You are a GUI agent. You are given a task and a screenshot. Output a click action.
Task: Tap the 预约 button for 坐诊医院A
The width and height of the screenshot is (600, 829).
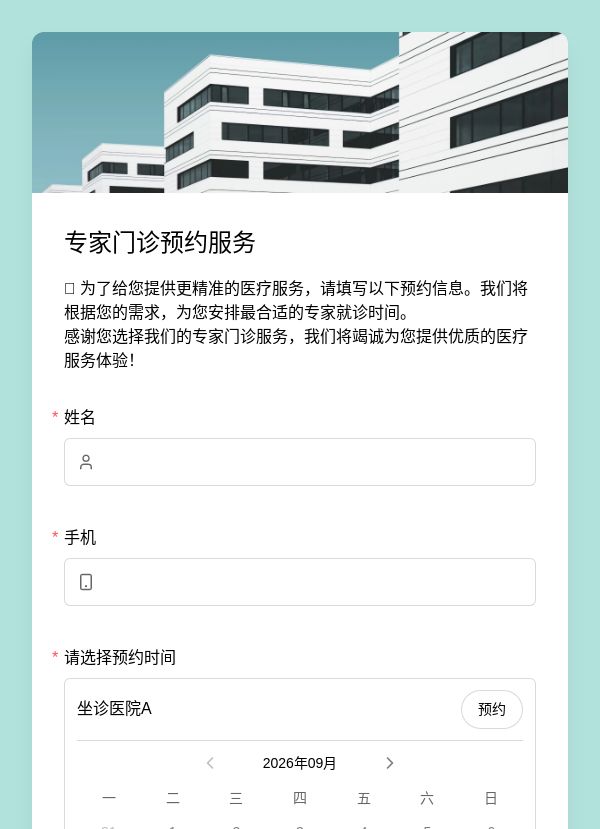tap(492, 709)
